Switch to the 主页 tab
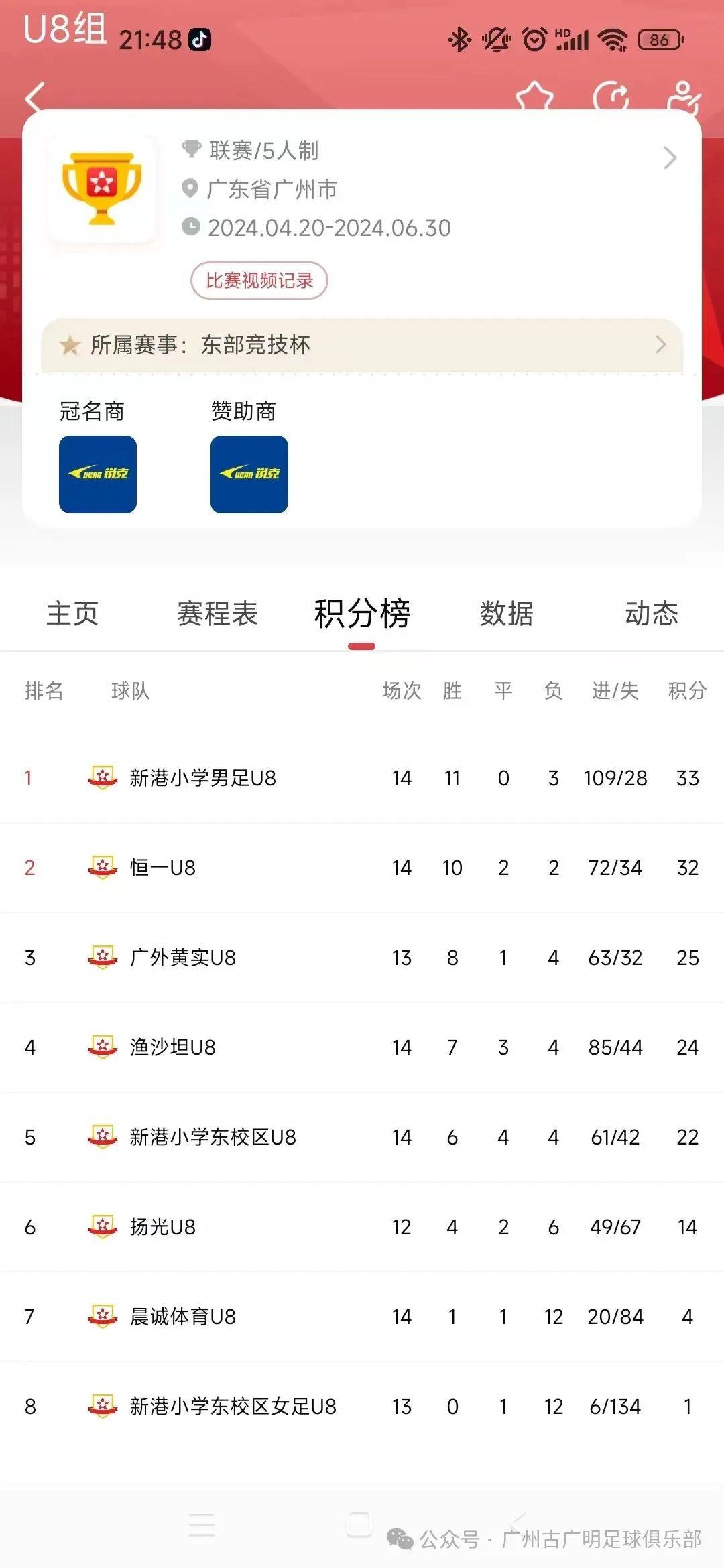This screenshot has width=724, height=1568. click(72, 613)
